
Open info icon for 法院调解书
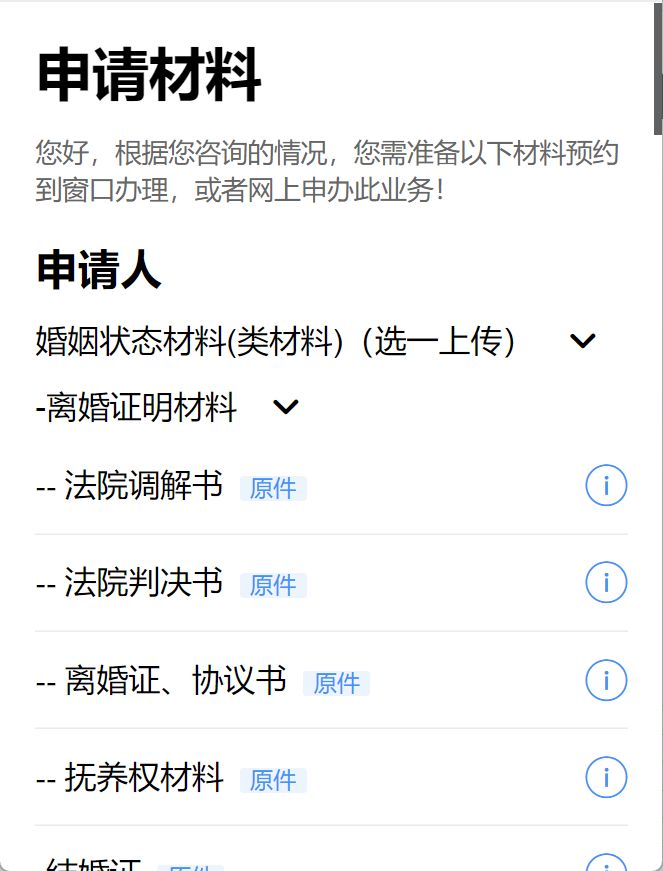coord(606,485)
